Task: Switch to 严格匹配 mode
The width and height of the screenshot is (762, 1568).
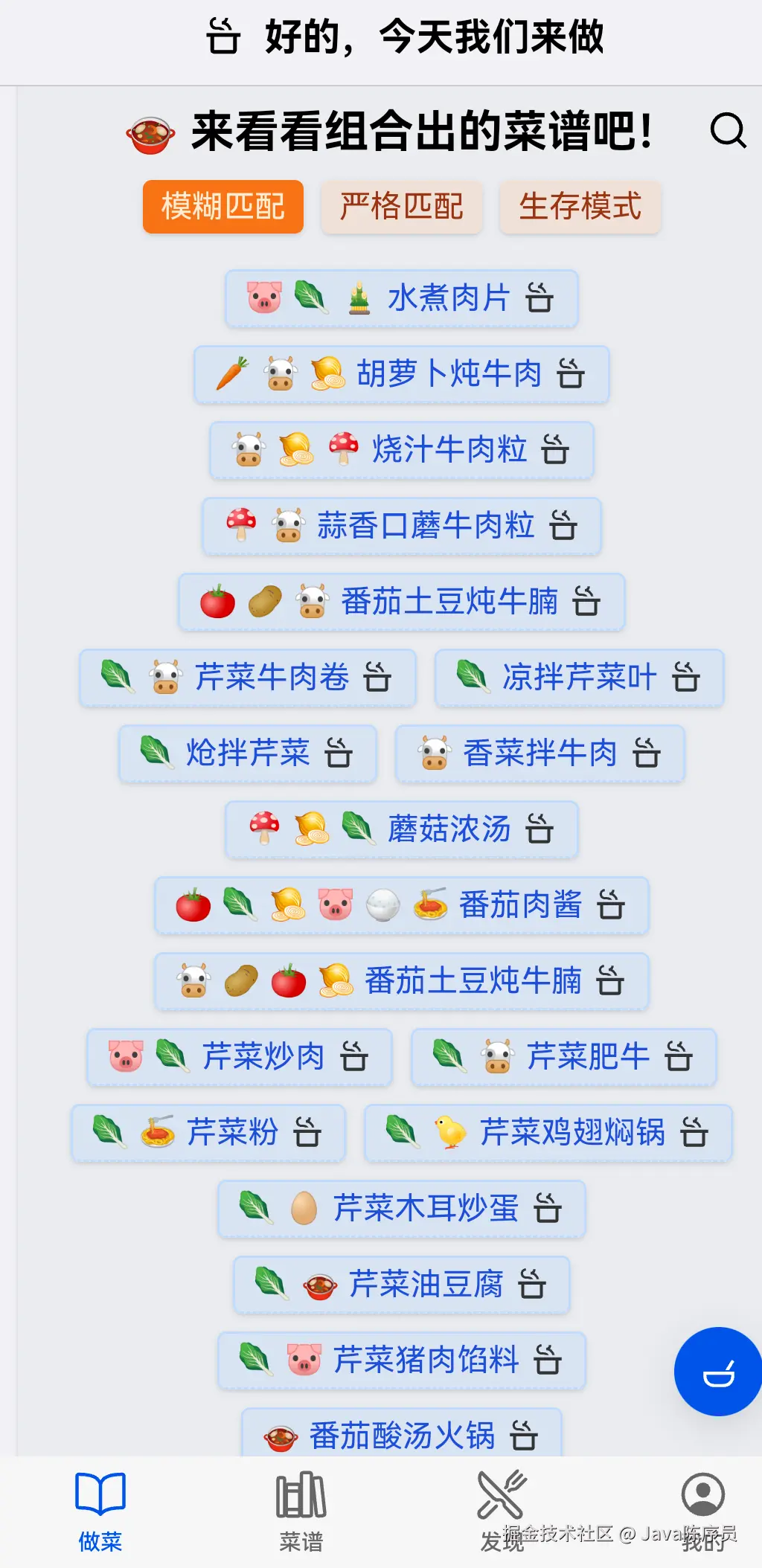Action: click(x=402, y=207)
